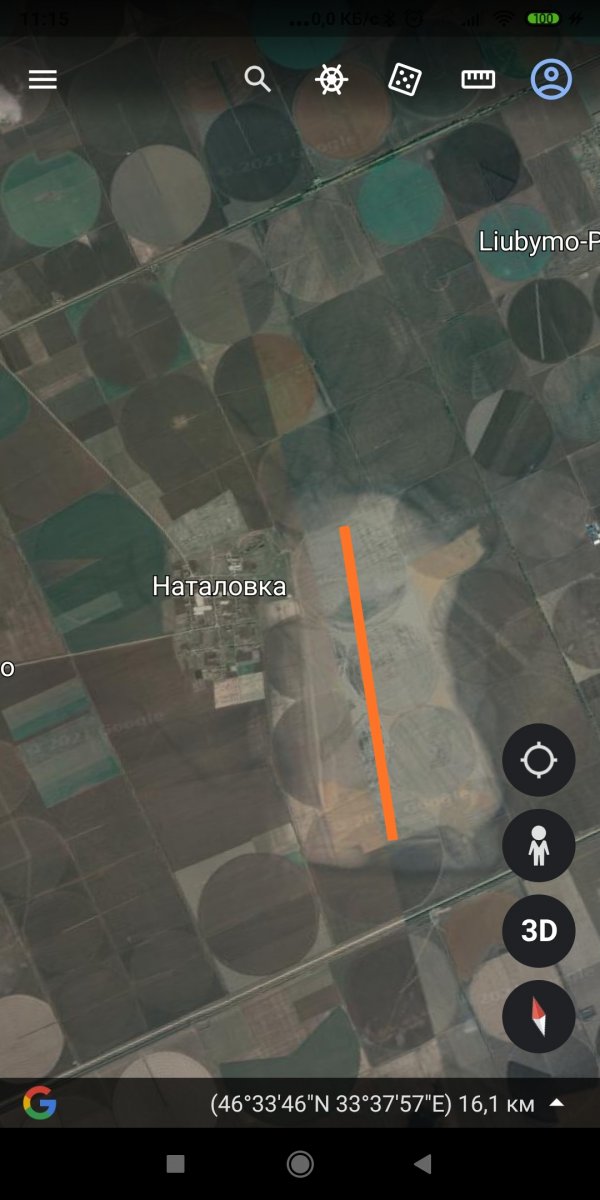
Task: Open the hamburger menu
Action: tap(42, 80)
